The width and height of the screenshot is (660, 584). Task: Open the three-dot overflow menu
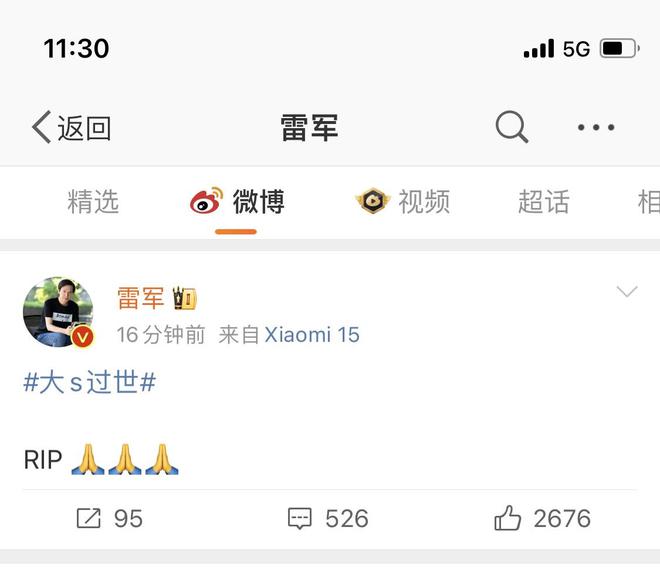596,128
